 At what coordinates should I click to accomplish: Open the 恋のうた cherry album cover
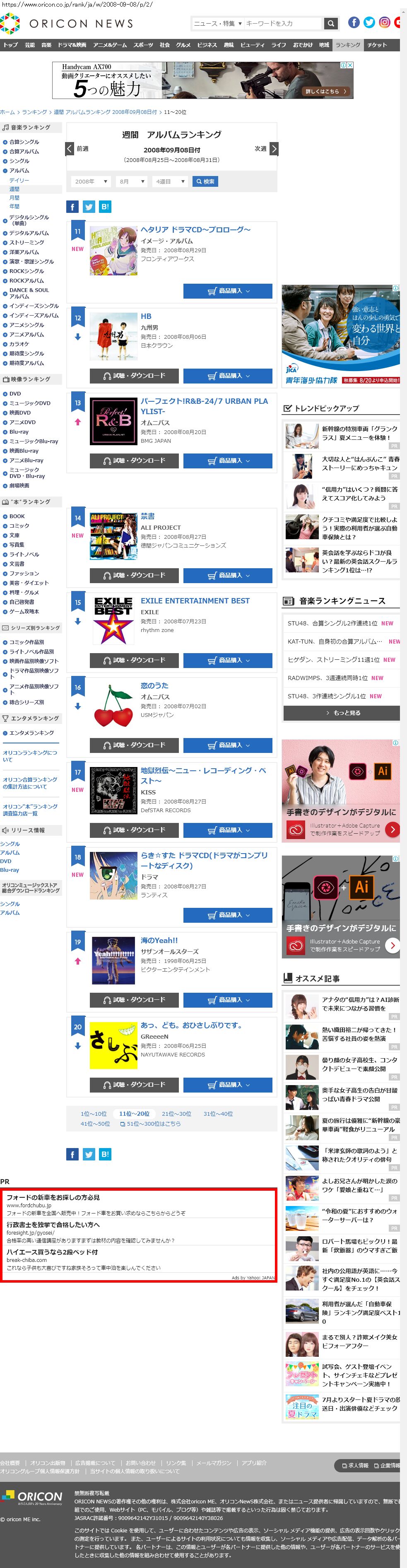pyautogui.click(x=113, y=705)
